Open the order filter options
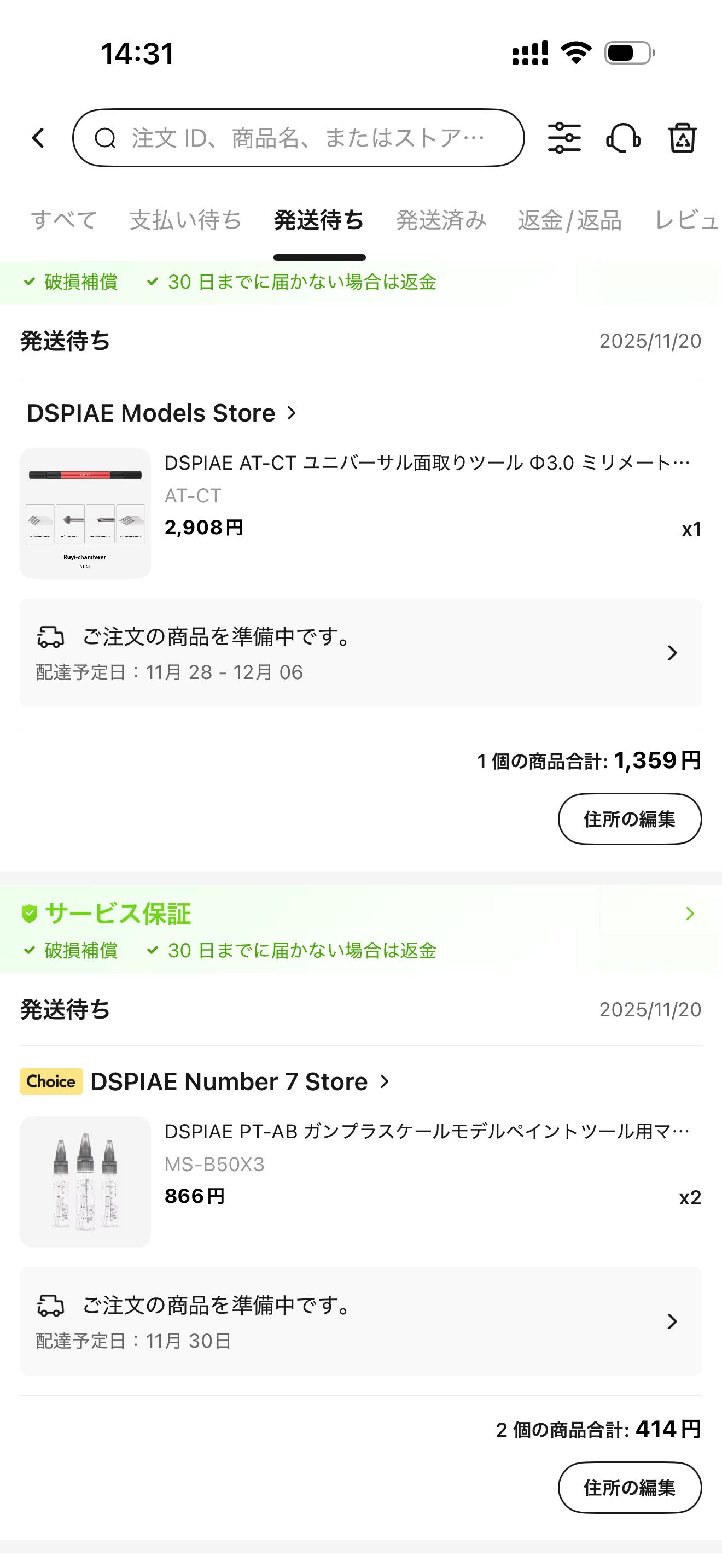 [x=564, y=138]
